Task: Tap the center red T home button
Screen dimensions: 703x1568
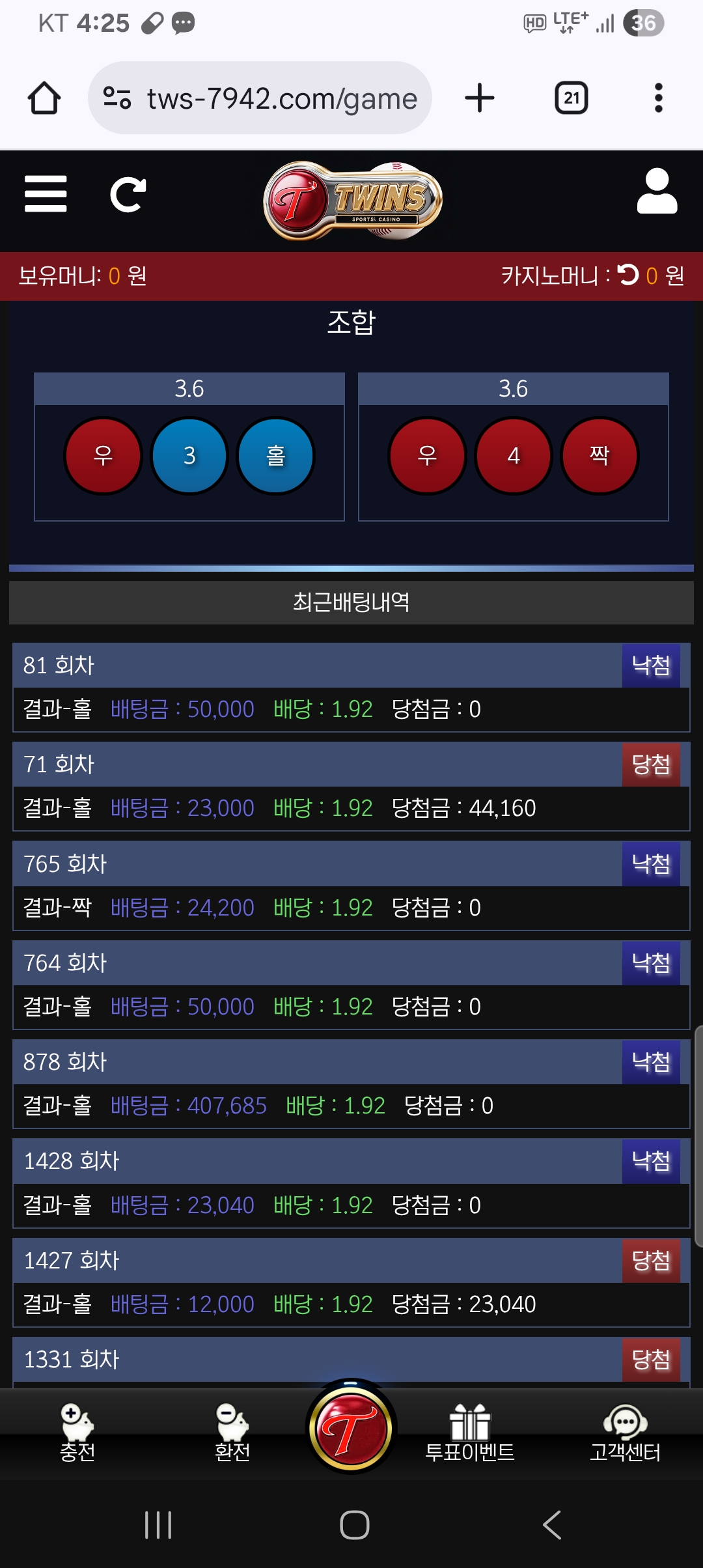Action: point(351,1429)
